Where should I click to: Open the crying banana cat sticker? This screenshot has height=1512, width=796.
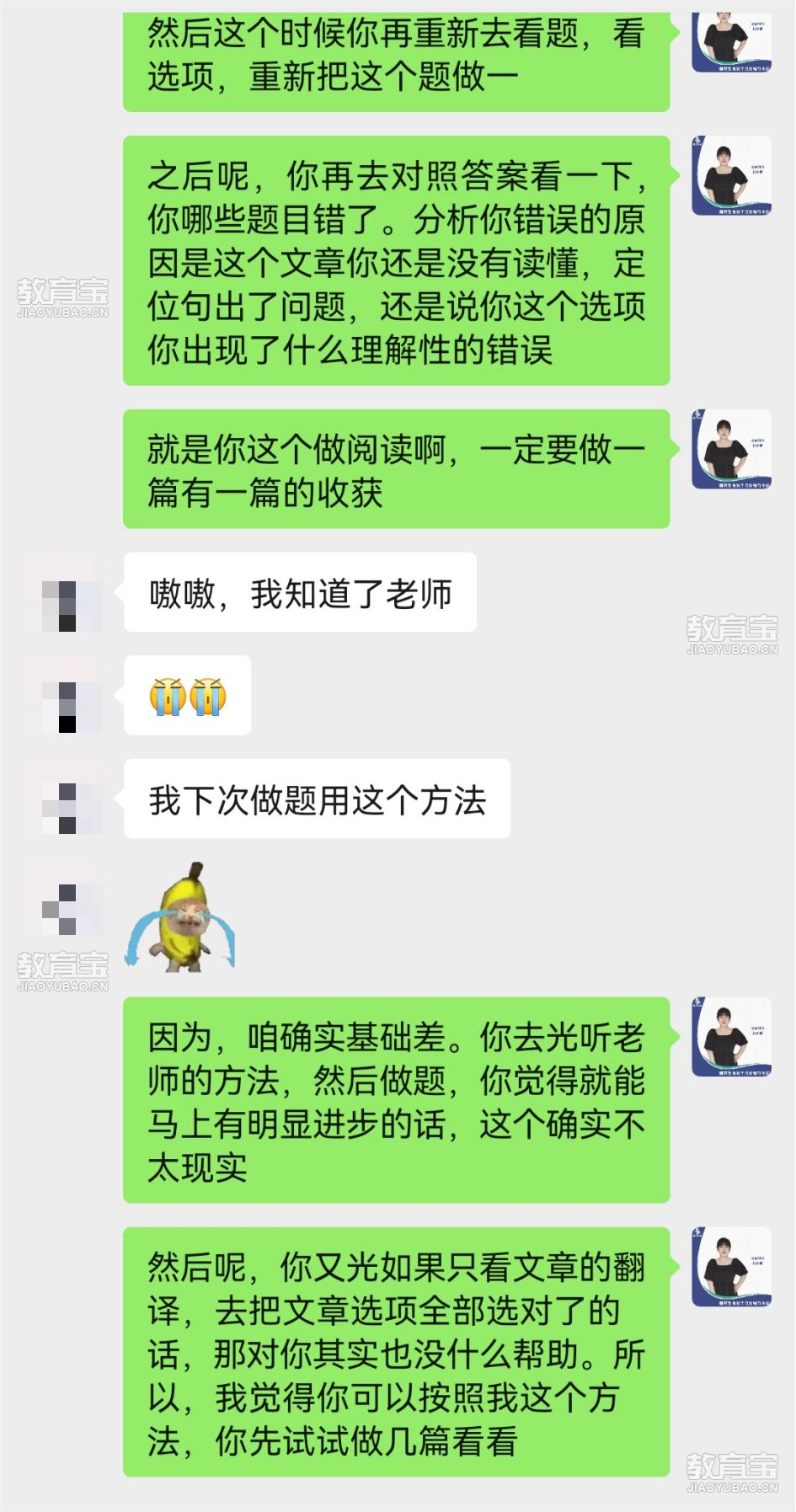pyautogui.click(x=180, y=918)
